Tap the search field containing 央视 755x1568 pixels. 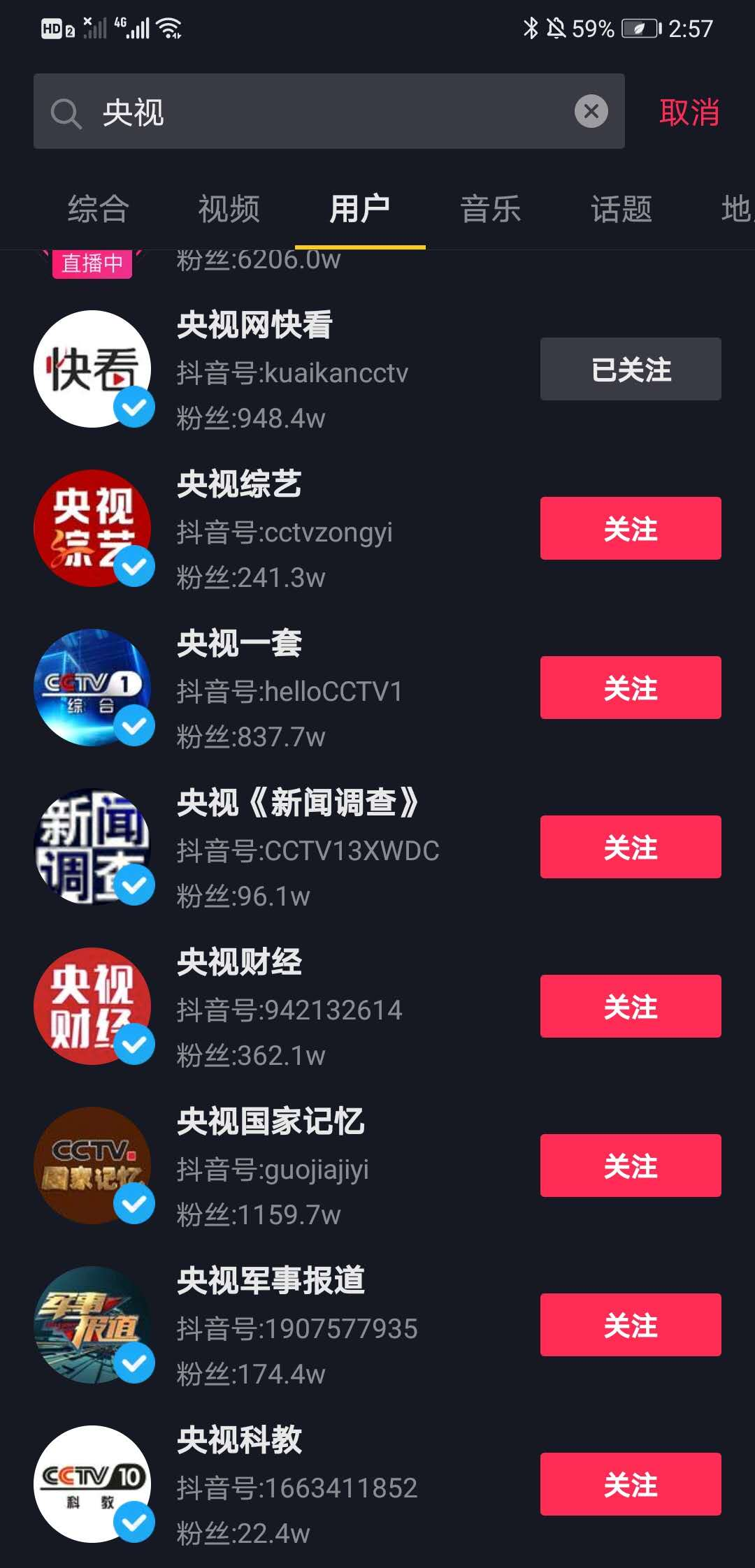click(315, 112)
